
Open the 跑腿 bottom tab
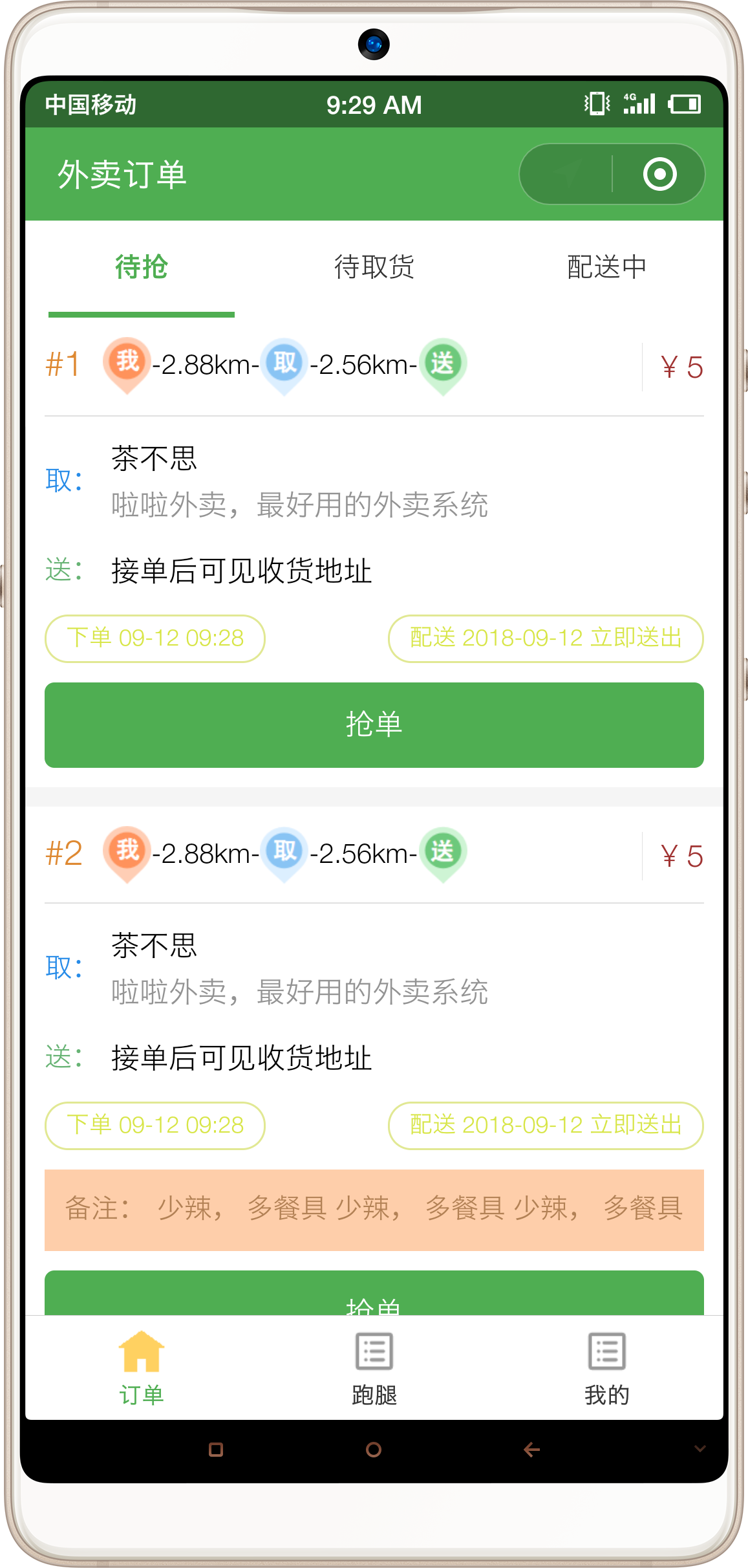374,1367
